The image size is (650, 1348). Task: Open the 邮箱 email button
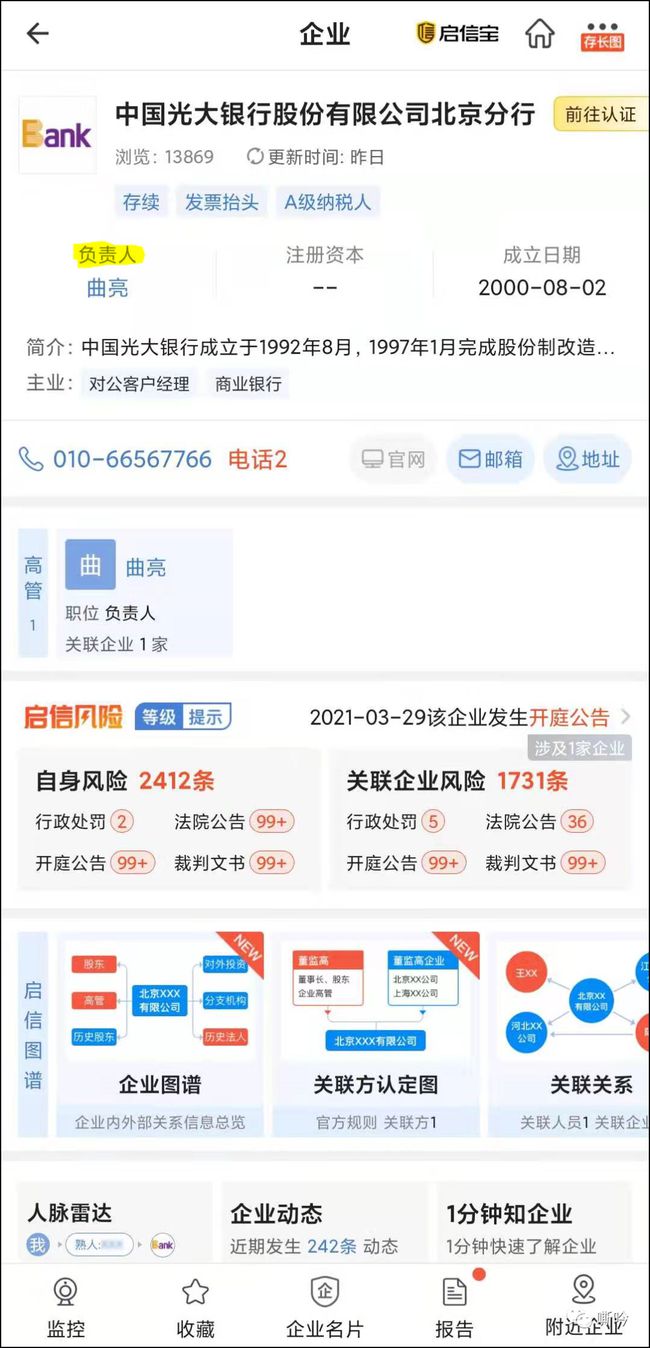click(x=490, y=459)
